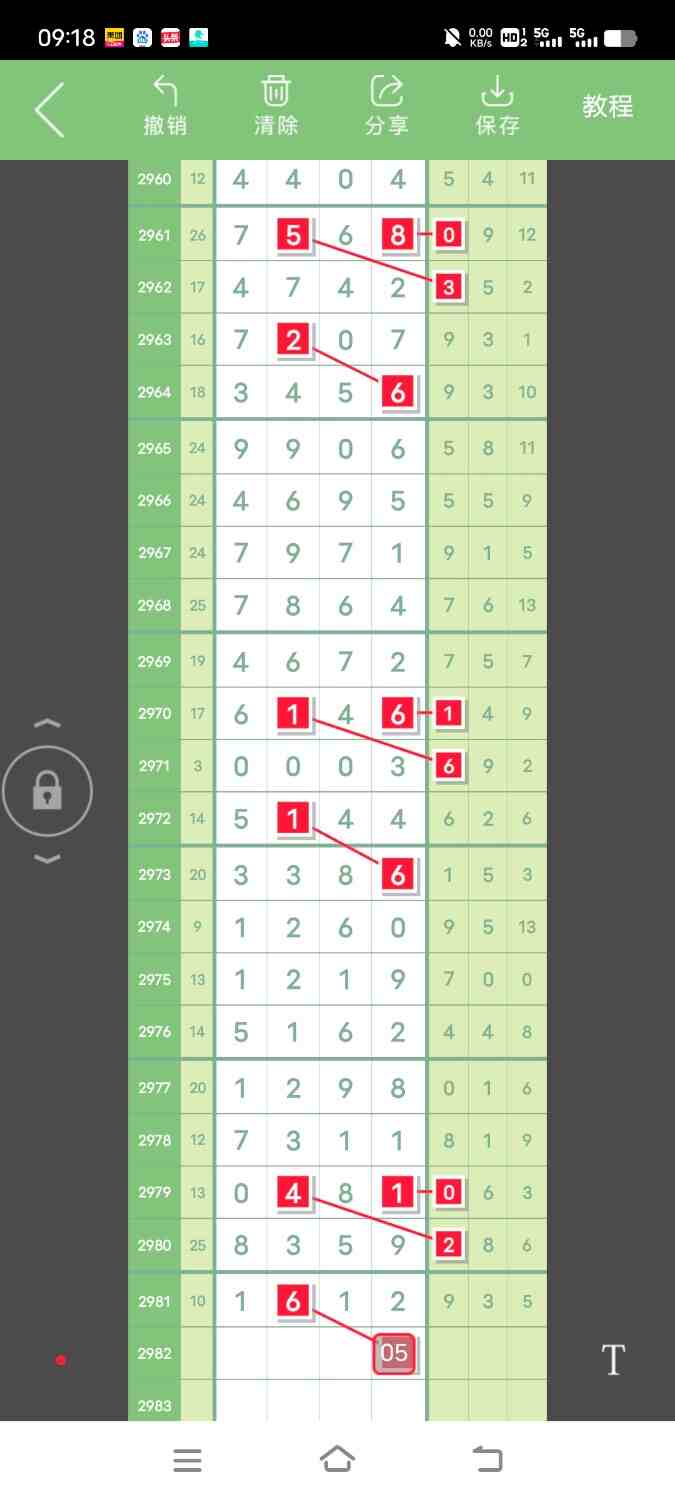
Task: Open the 教程 tutorial
Action: coord(608,106)
